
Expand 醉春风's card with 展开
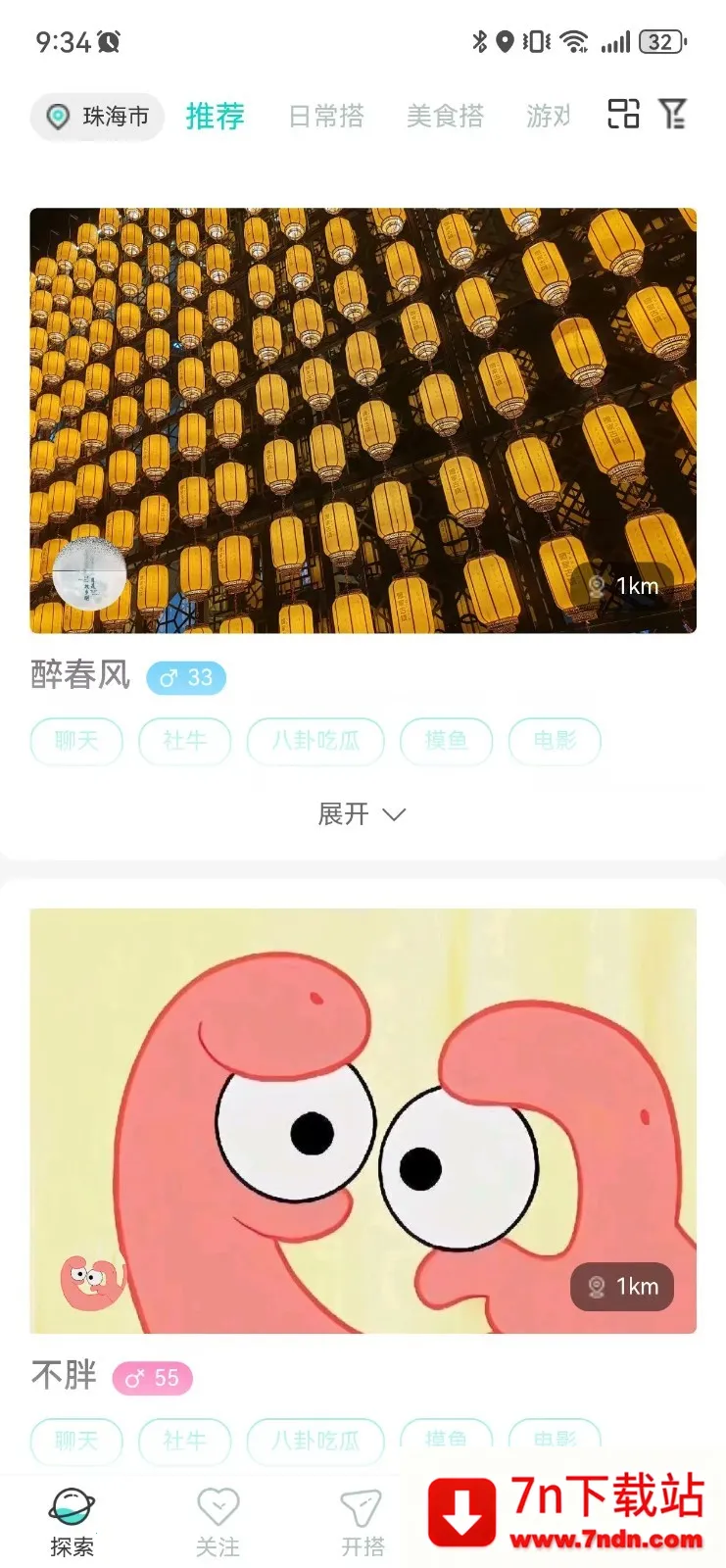pos(362,814)
